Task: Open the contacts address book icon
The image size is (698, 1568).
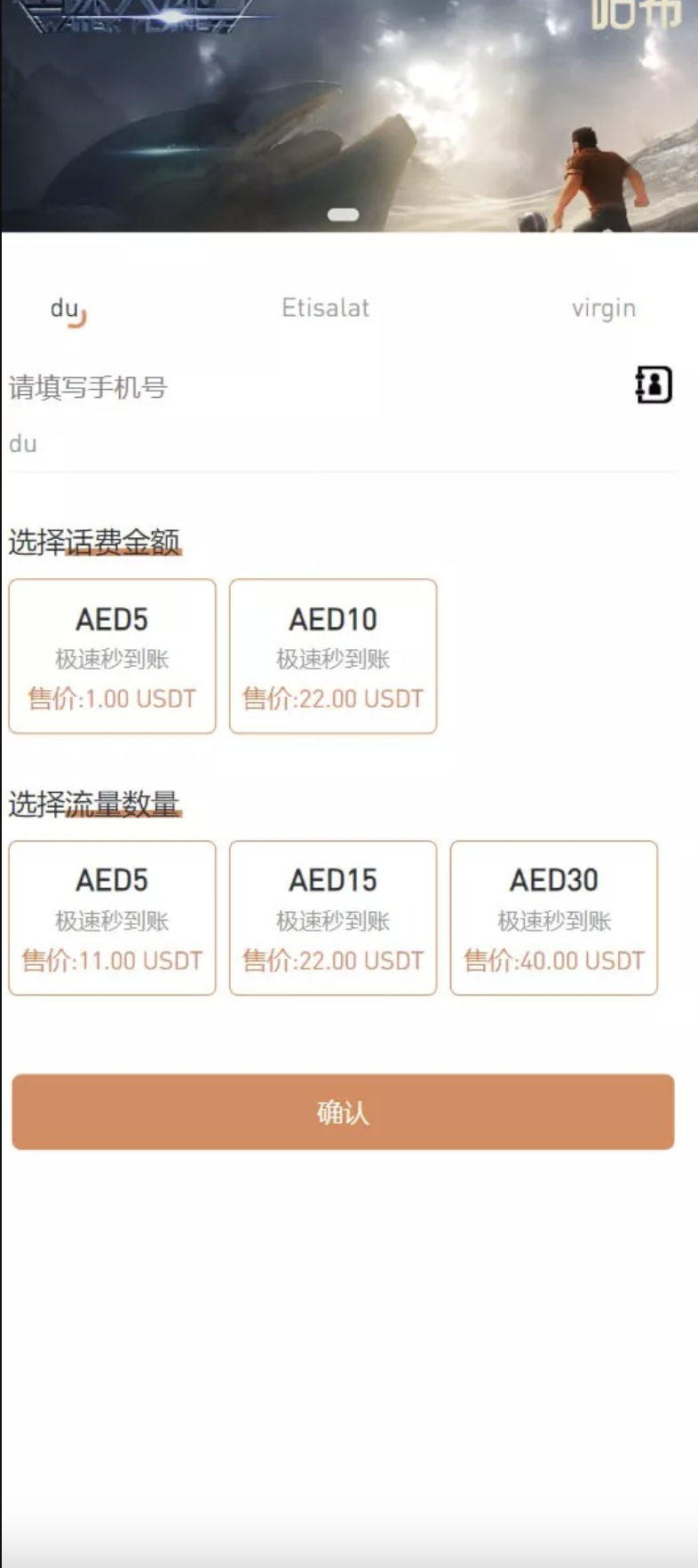Action: (653, 386)
